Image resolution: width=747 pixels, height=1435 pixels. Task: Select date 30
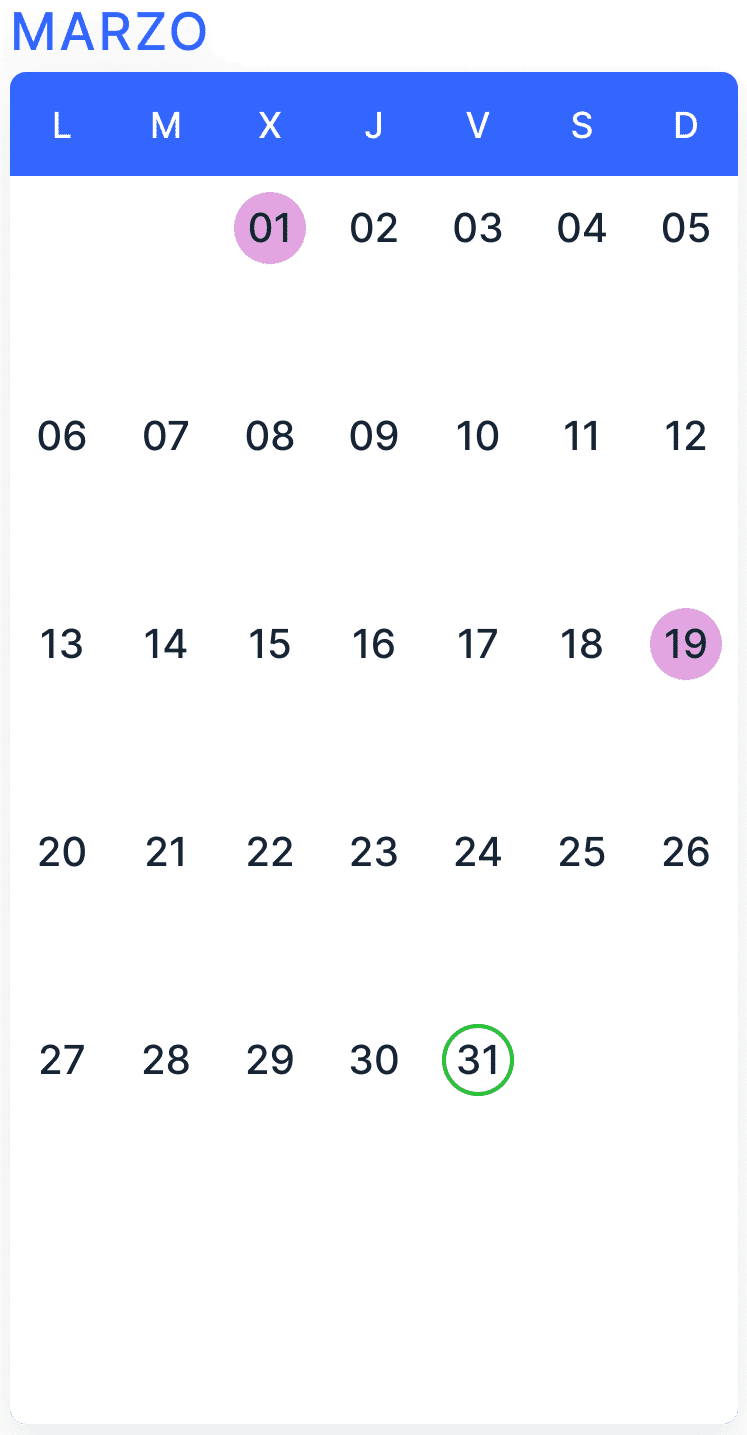coord(374,1060)
